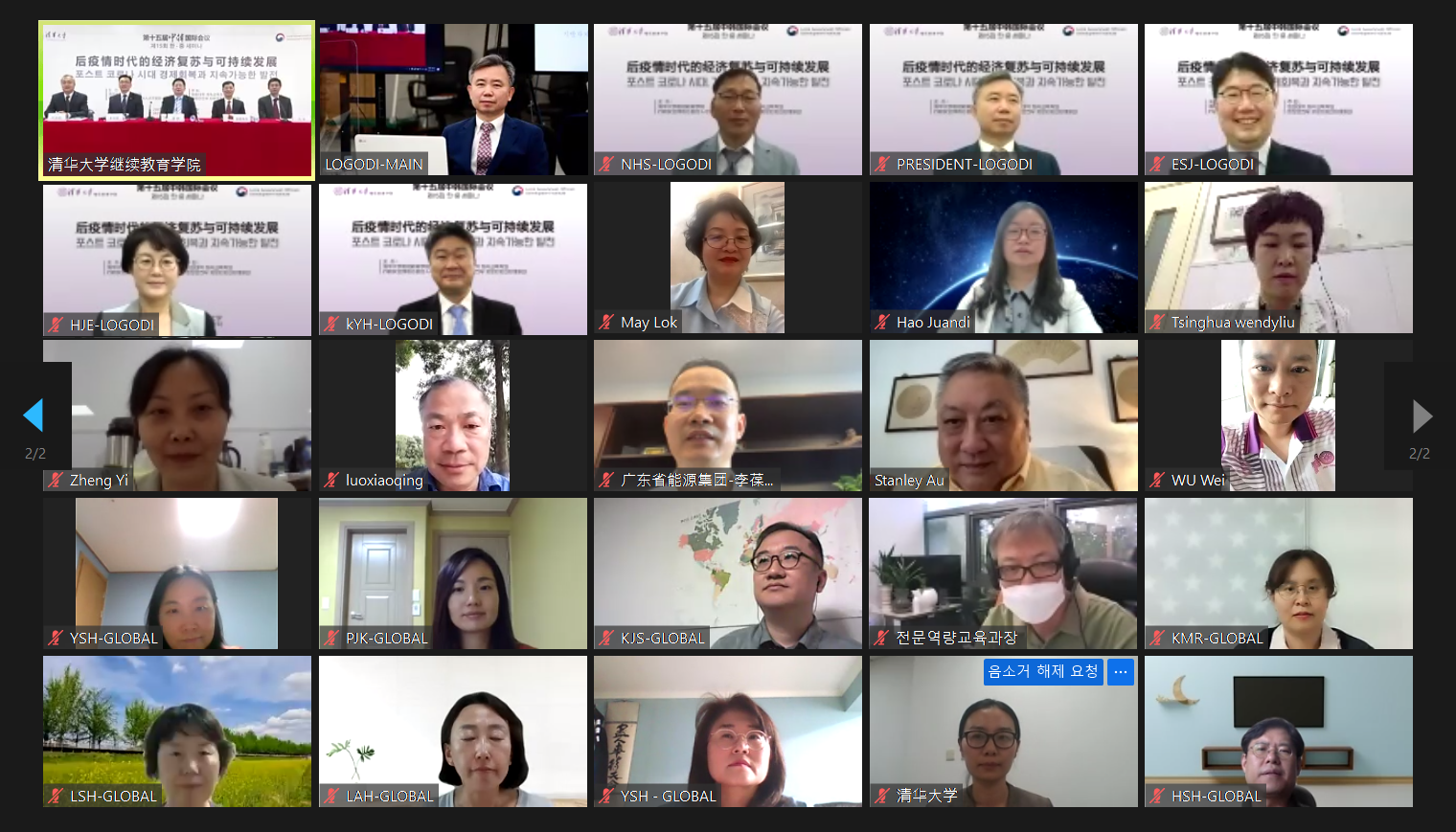The width and height of the screenshot is (1456, 832).
Task: Select Zheng Yi's video tile
Action: 176,416
